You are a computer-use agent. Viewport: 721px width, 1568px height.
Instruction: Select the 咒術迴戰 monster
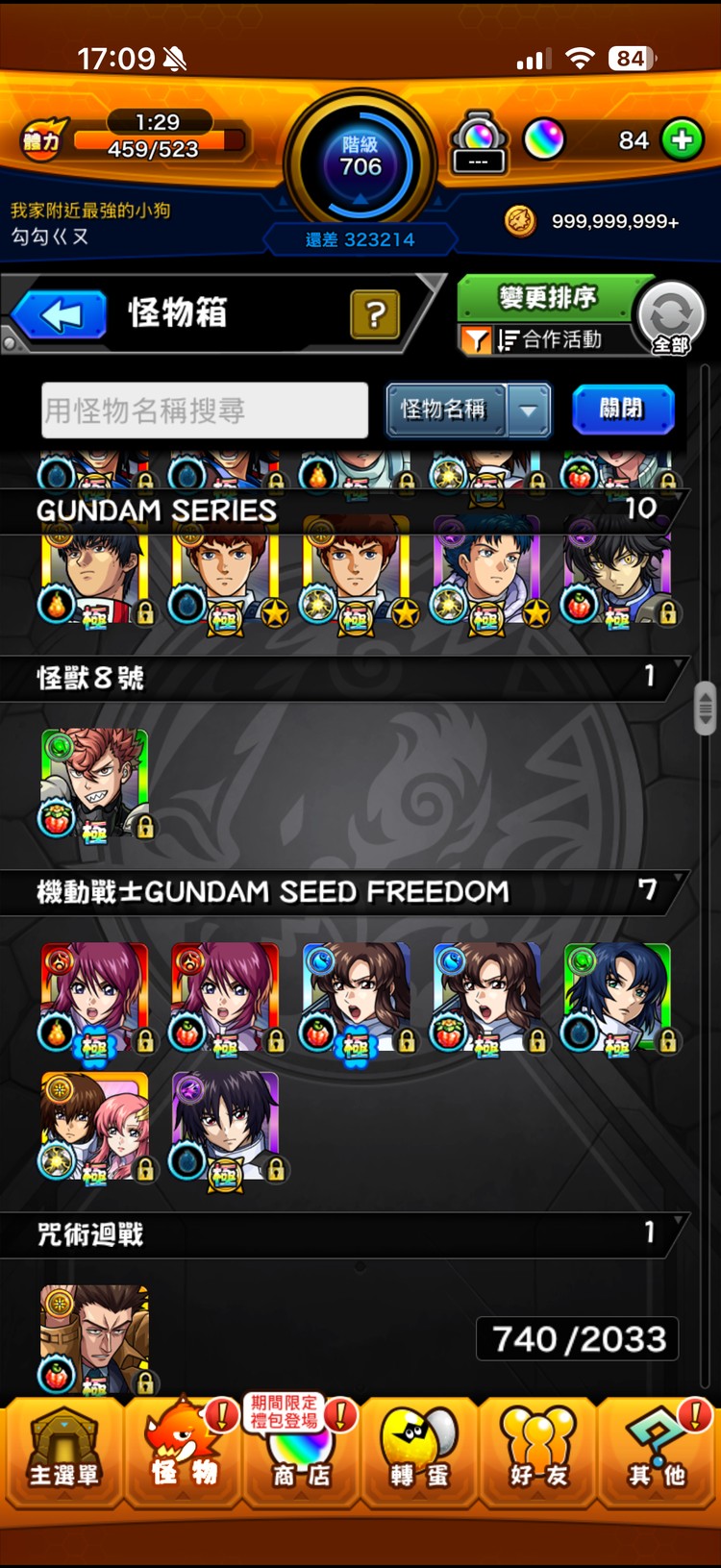point(95,1338)
